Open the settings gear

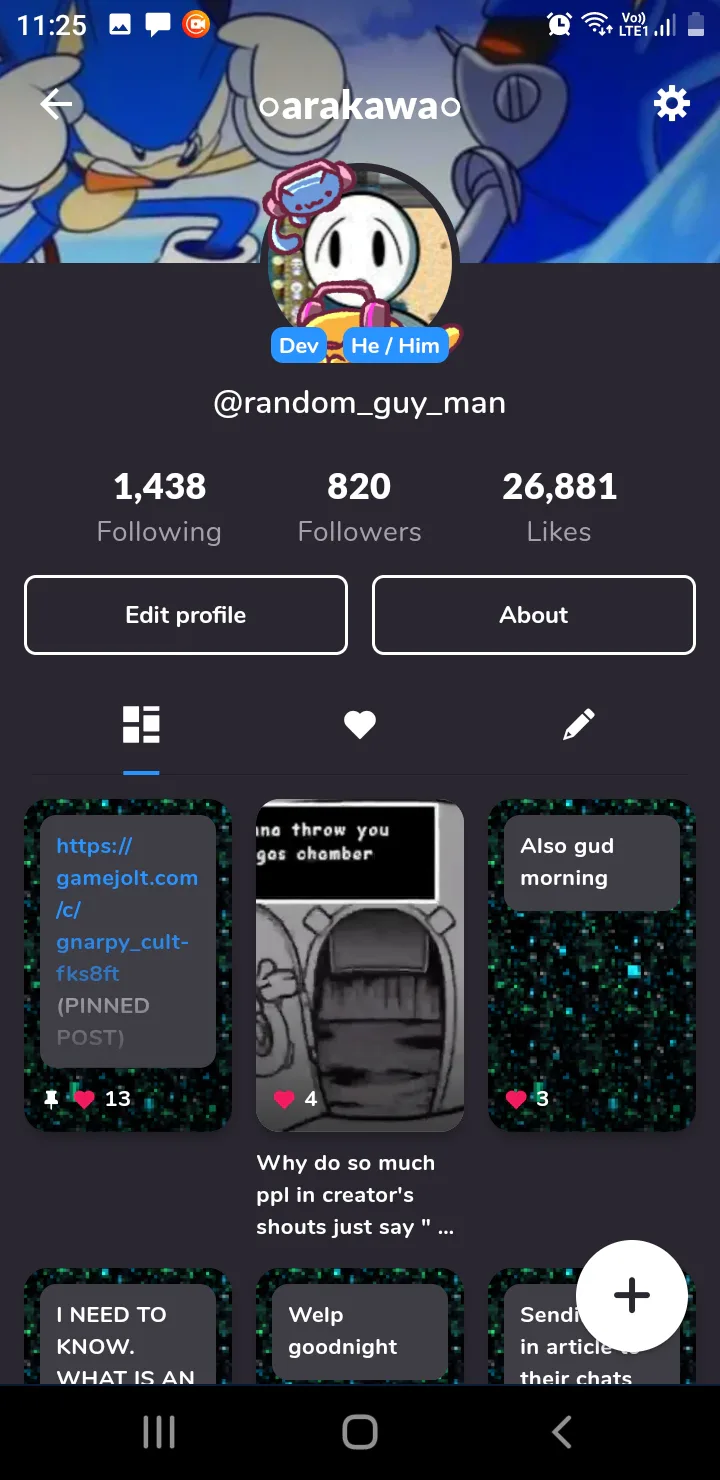tap(671, 104)
